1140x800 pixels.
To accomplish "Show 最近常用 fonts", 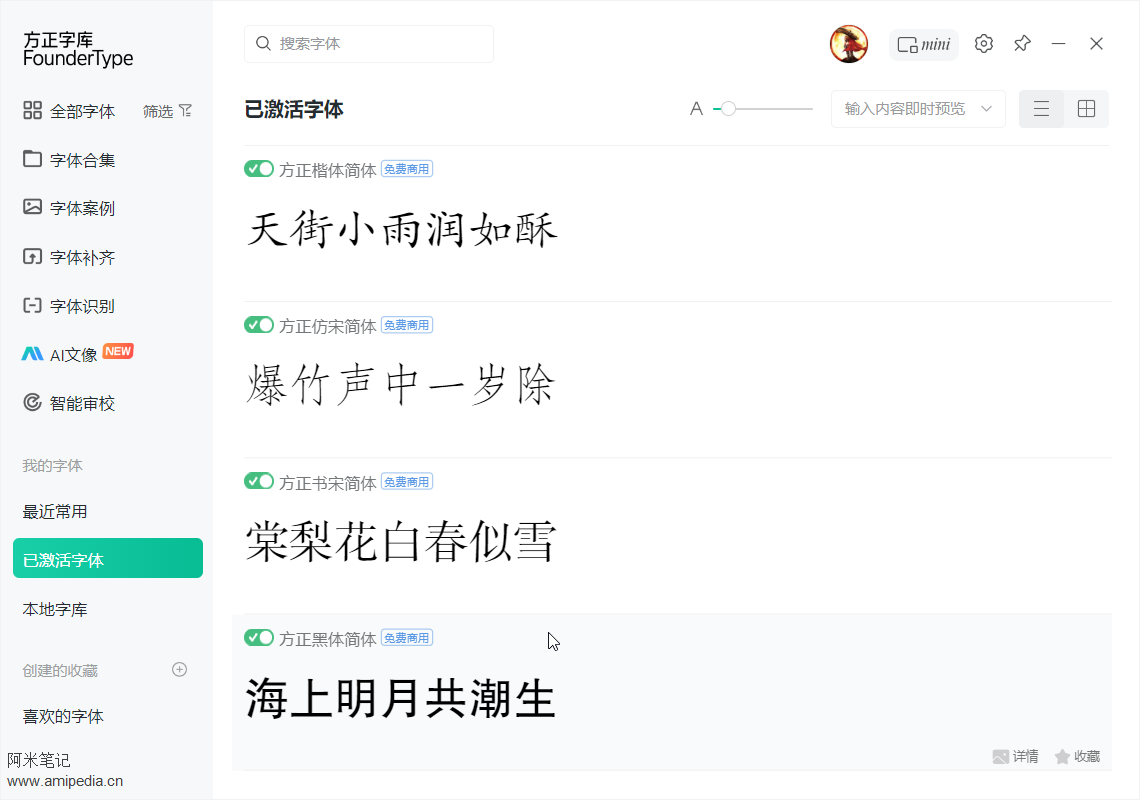I will [56, 511].
